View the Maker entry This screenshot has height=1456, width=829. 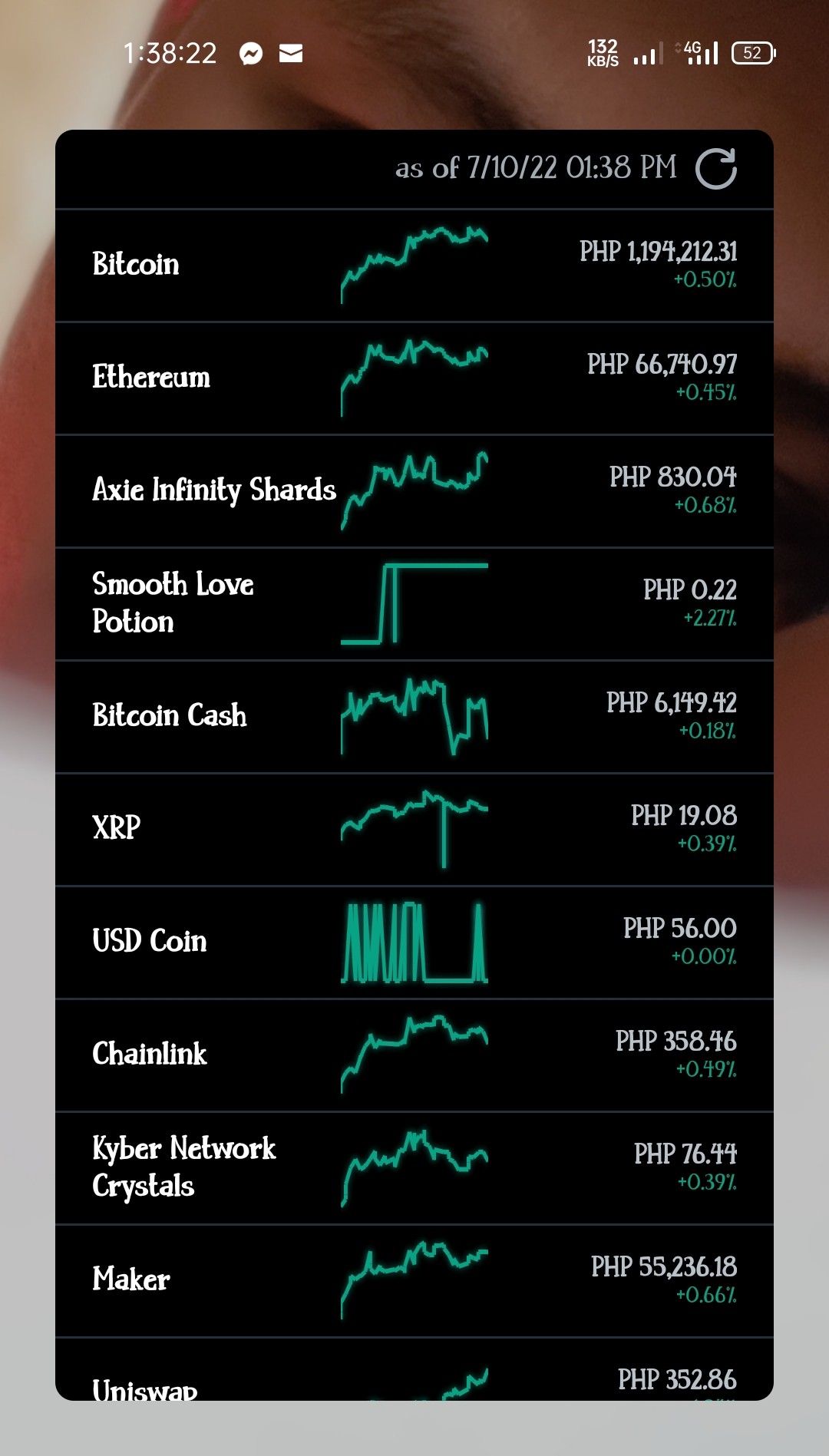point(414,1281)
